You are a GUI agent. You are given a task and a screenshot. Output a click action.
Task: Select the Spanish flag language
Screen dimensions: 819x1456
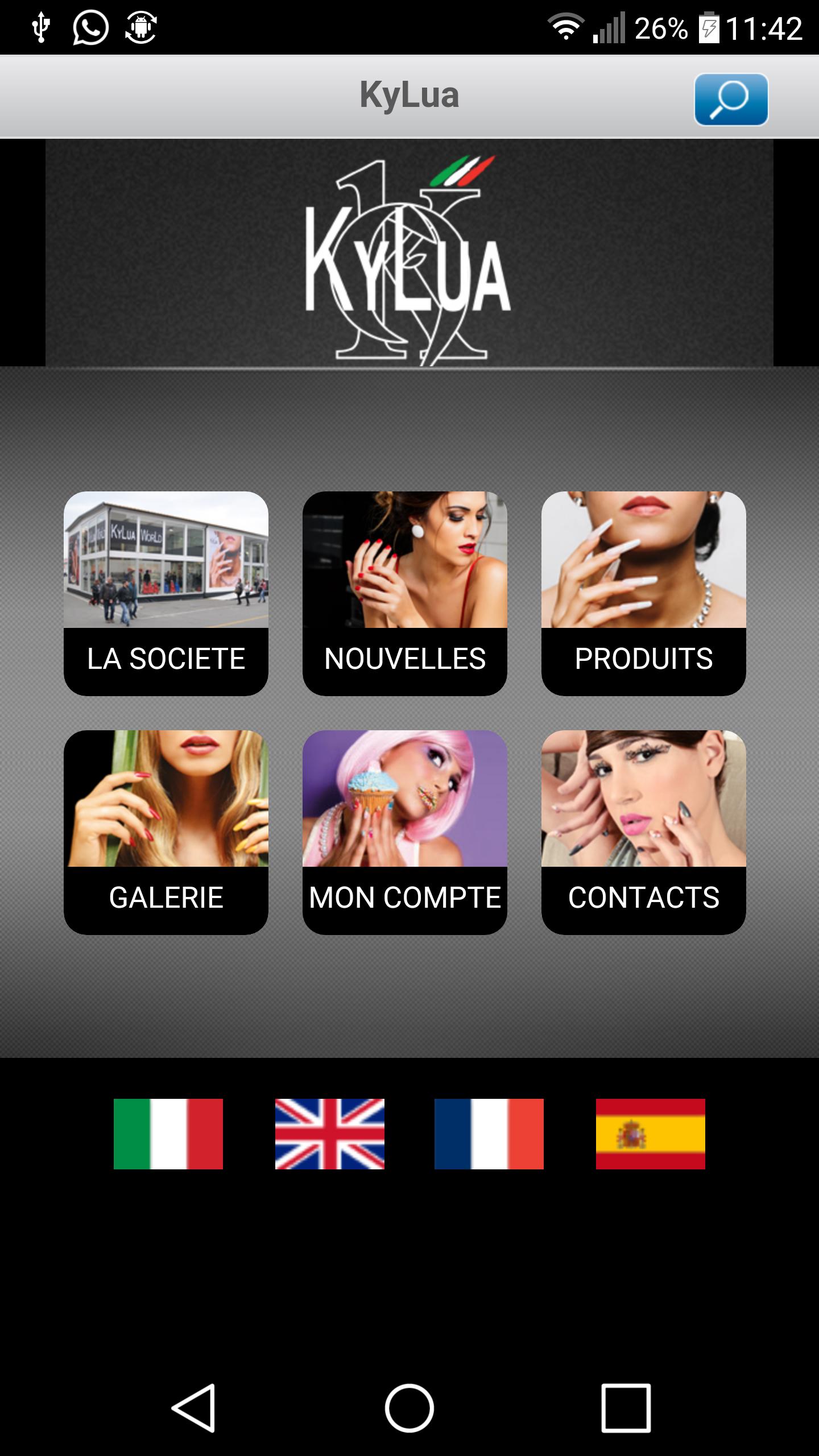point(650,1134)
